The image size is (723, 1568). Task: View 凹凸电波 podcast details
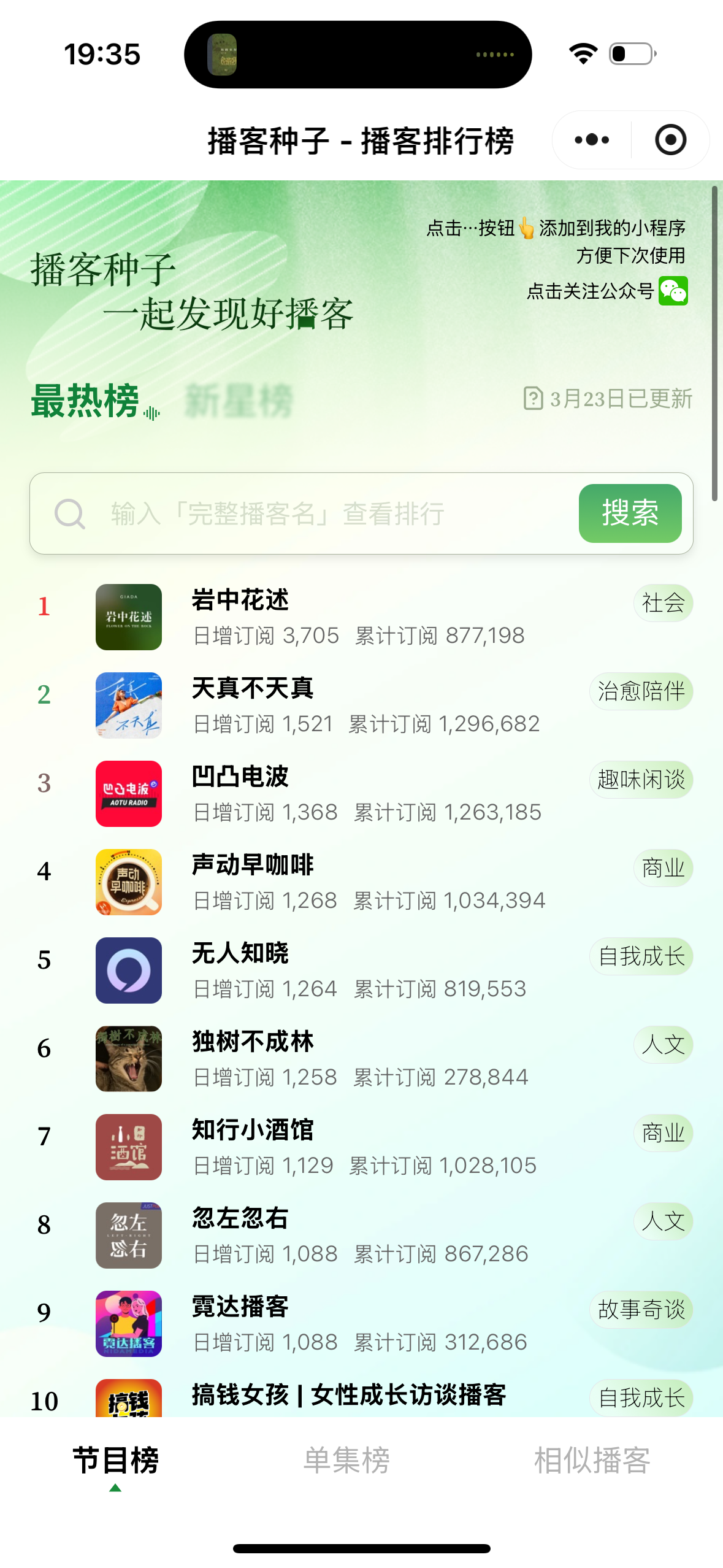[362, 793]
